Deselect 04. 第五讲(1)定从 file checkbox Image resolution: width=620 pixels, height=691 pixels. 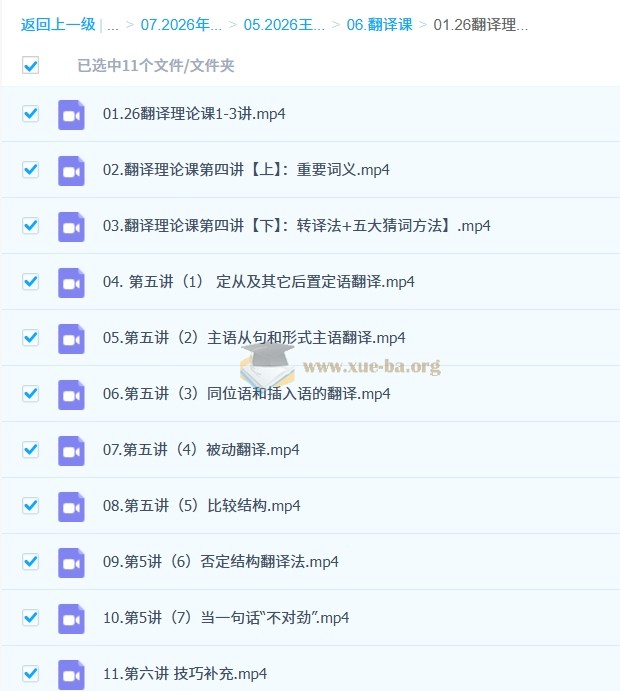[31, 282]
